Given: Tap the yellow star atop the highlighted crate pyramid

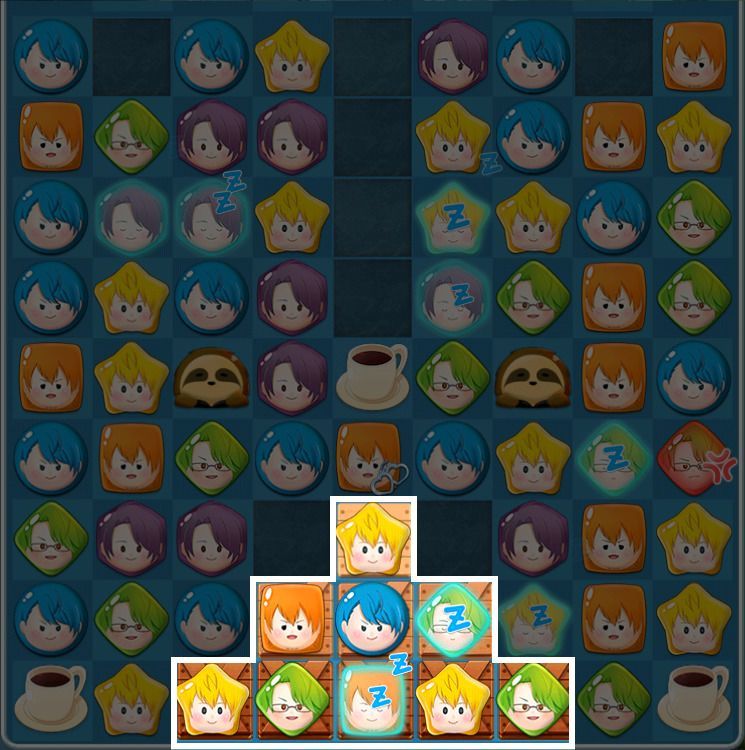Looking at the screenshot, I should tap(372, 538).
